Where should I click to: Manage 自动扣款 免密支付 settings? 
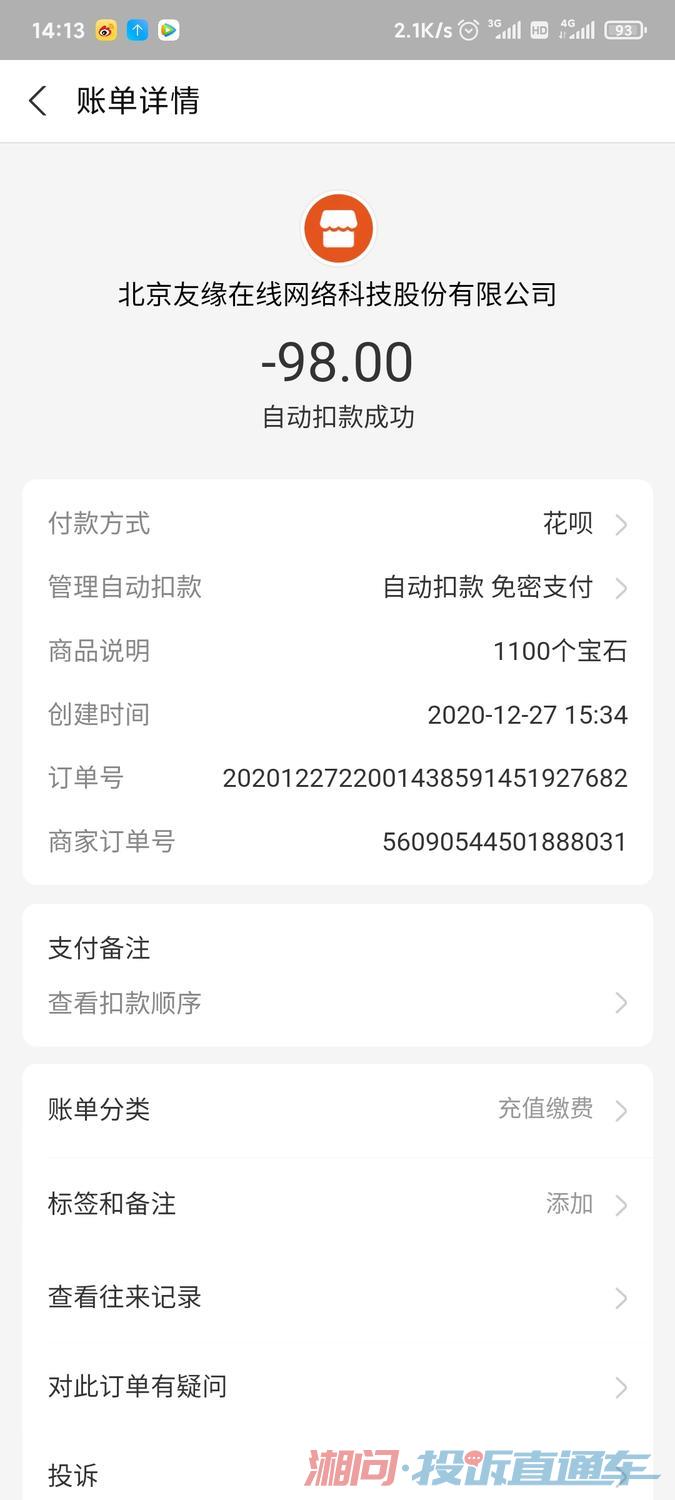[337, 587]
